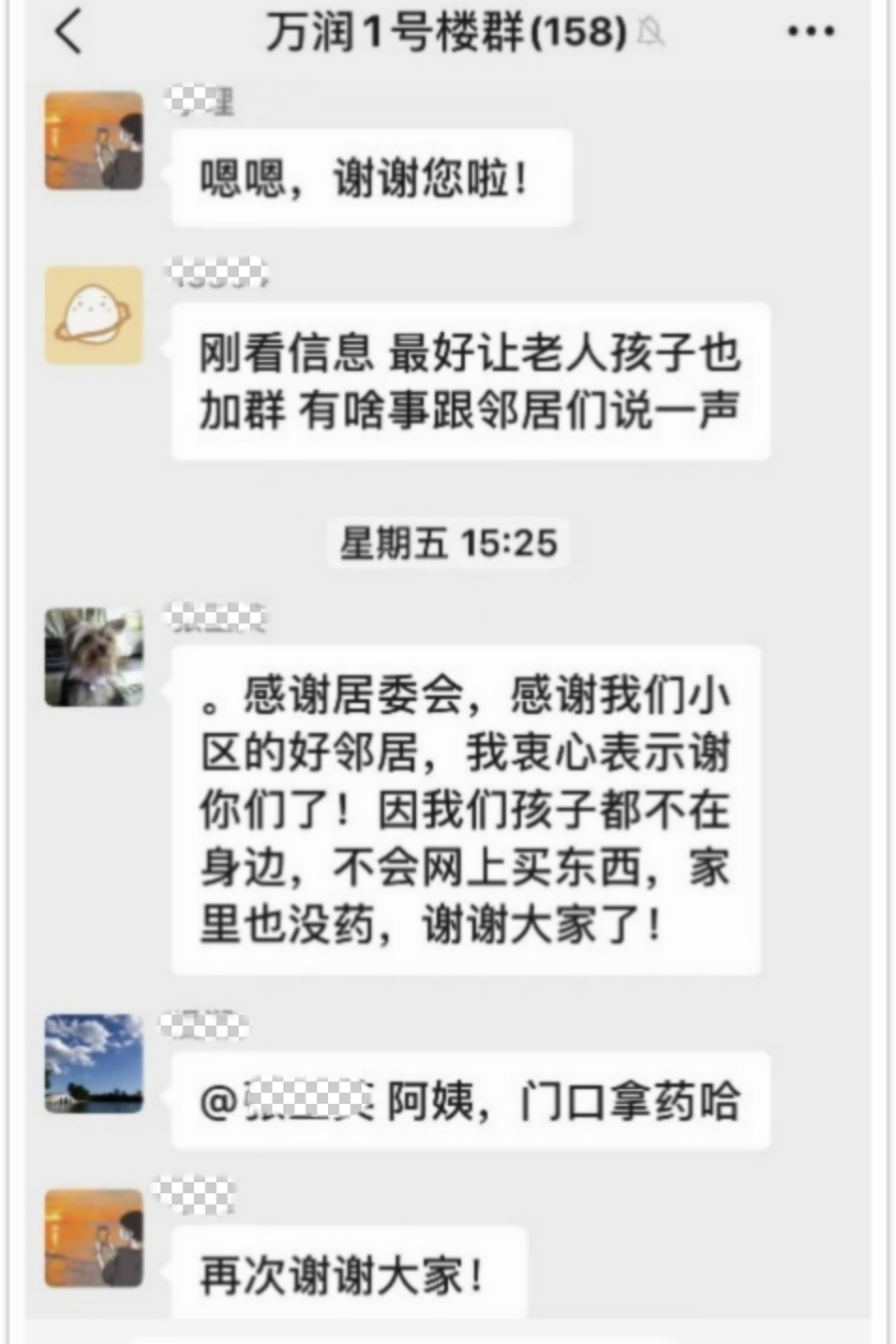Viewport: 896px width, 1344px height.
Task: Open sunset avatar next to 嗯嗯，谢谢您啦
Action: pyautogui.click(x=94, y=141)
